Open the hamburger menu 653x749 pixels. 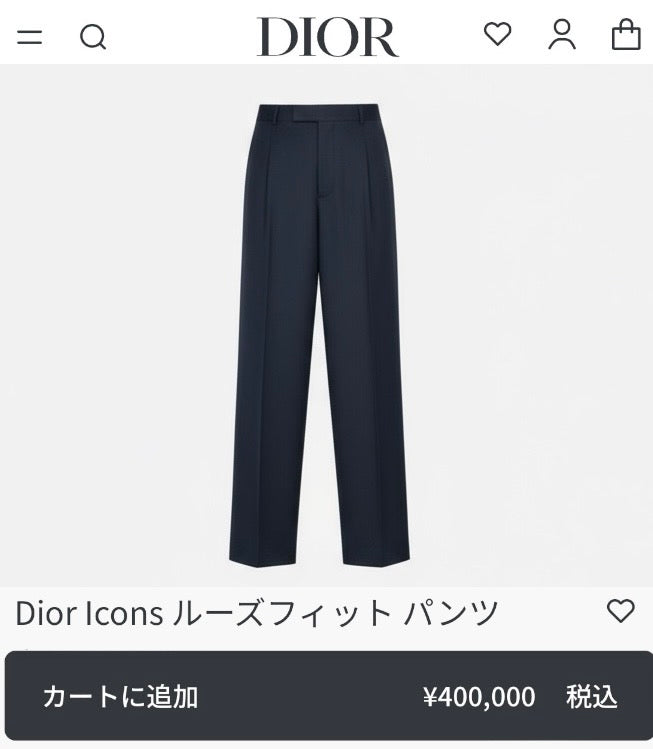point(30,37)
